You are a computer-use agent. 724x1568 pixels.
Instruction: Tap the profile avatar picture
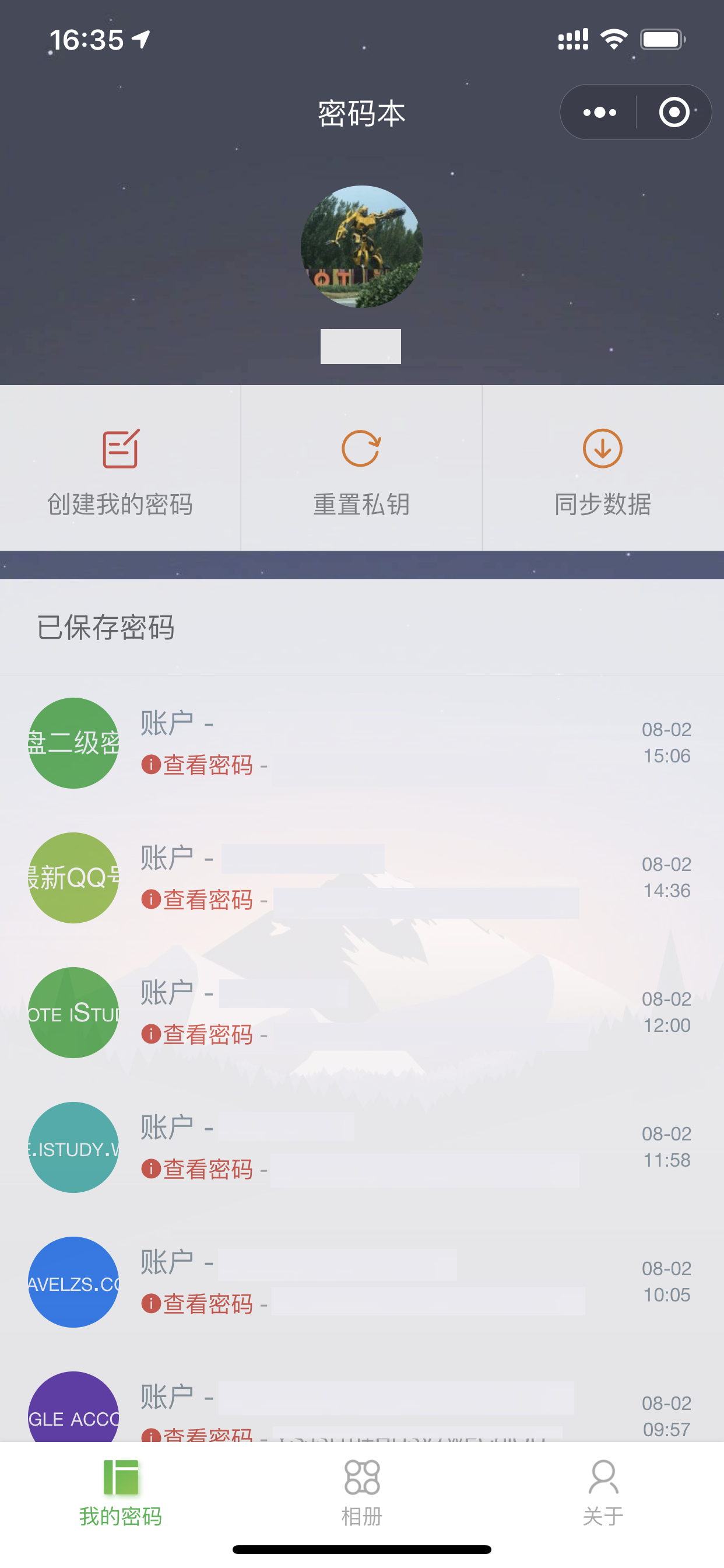[361, 247]
